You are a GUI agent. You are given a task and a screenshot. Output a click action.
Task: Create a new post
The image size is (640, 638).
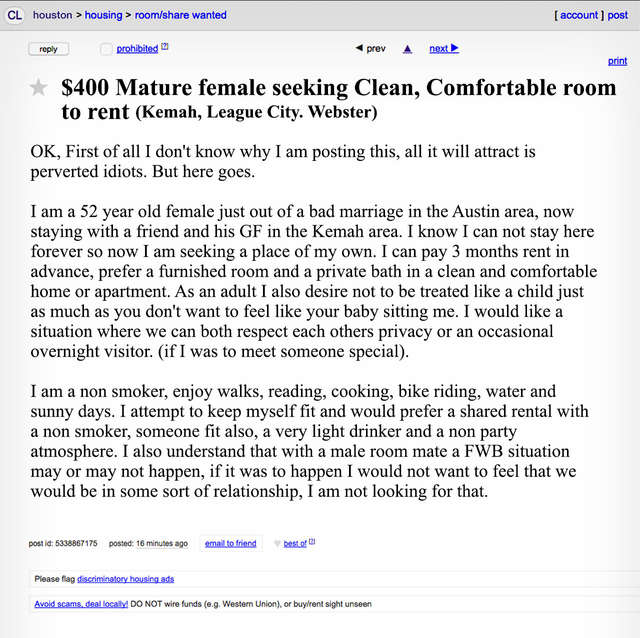618,15
